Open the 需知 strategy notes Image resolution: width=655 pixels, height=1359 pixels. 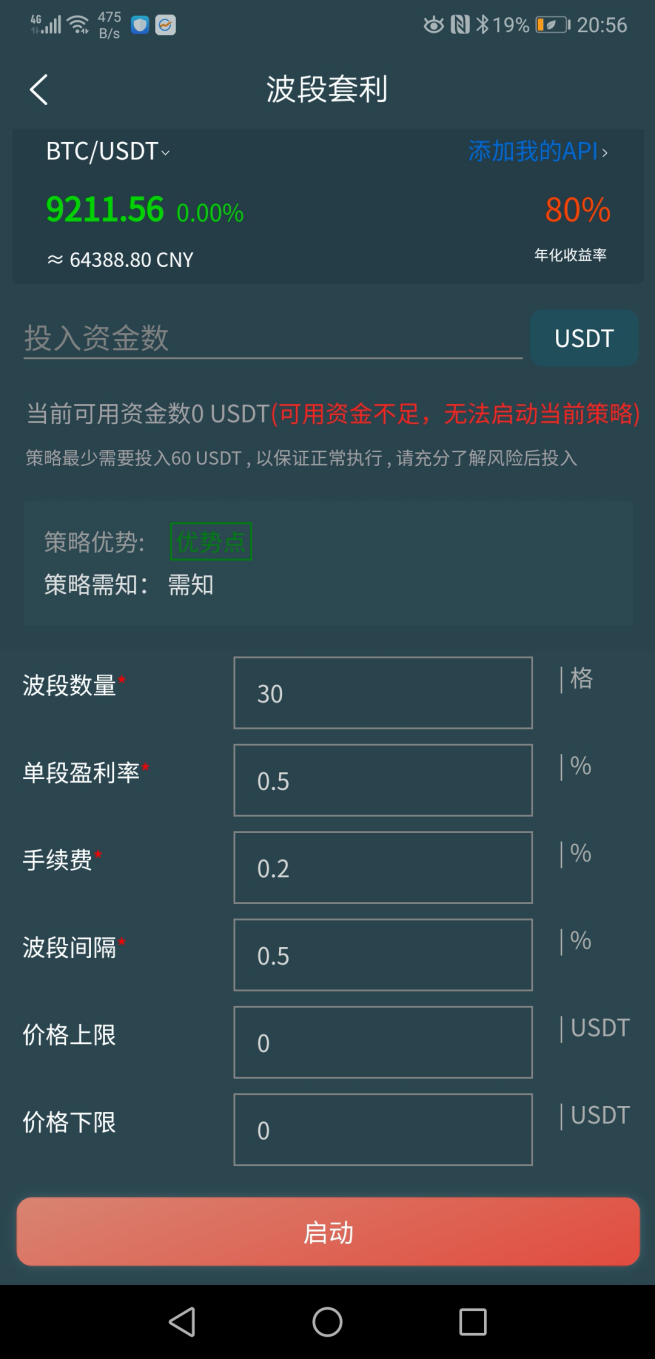click(191, 584)
